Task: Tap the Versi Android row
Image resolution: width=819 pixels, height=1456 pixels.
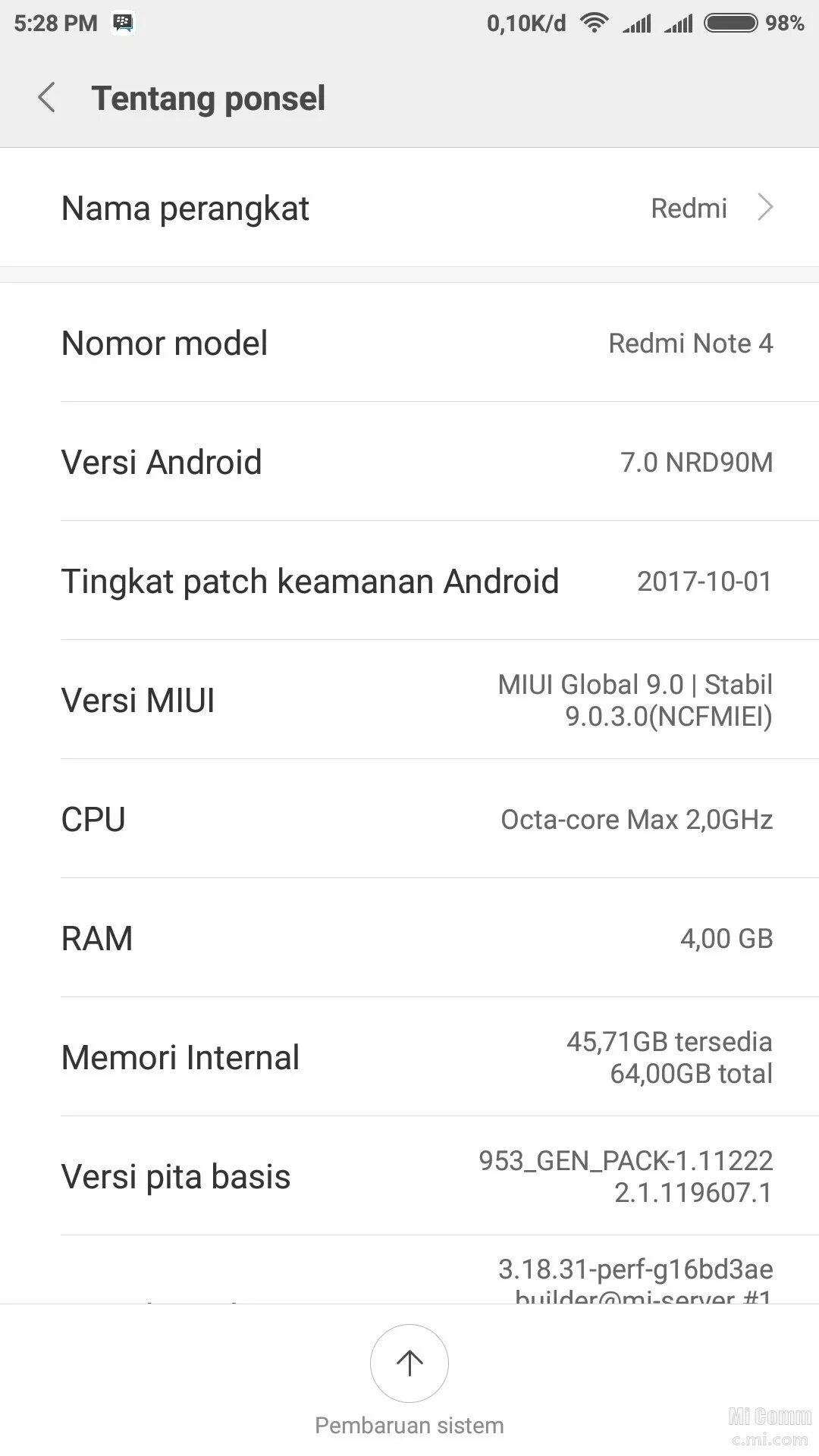Action: coord(409,462)
